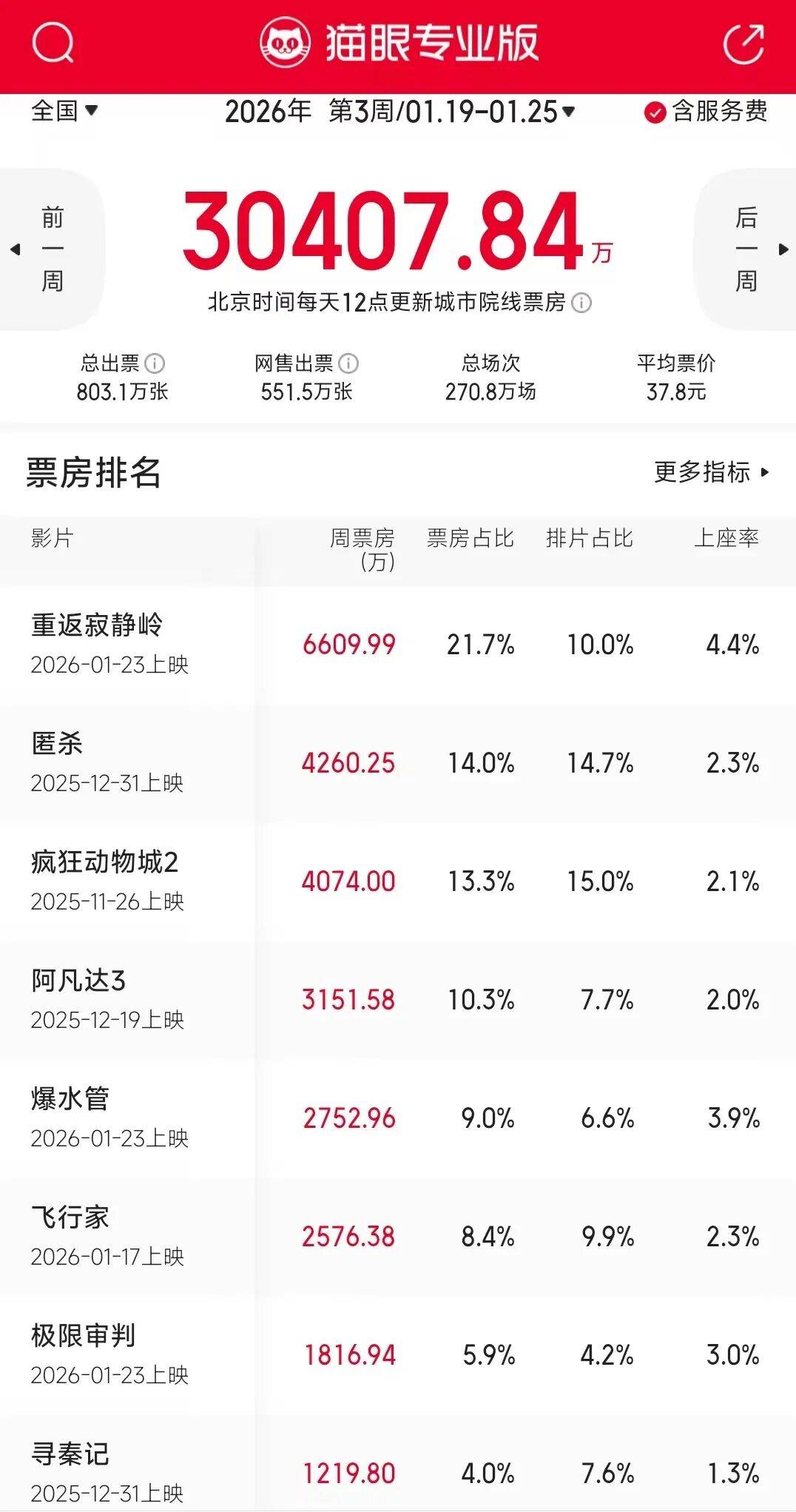This screenshot has width=796, height=1512.
Task: Open the film 重返寂静岭 details
Action: tap(97, 626)
